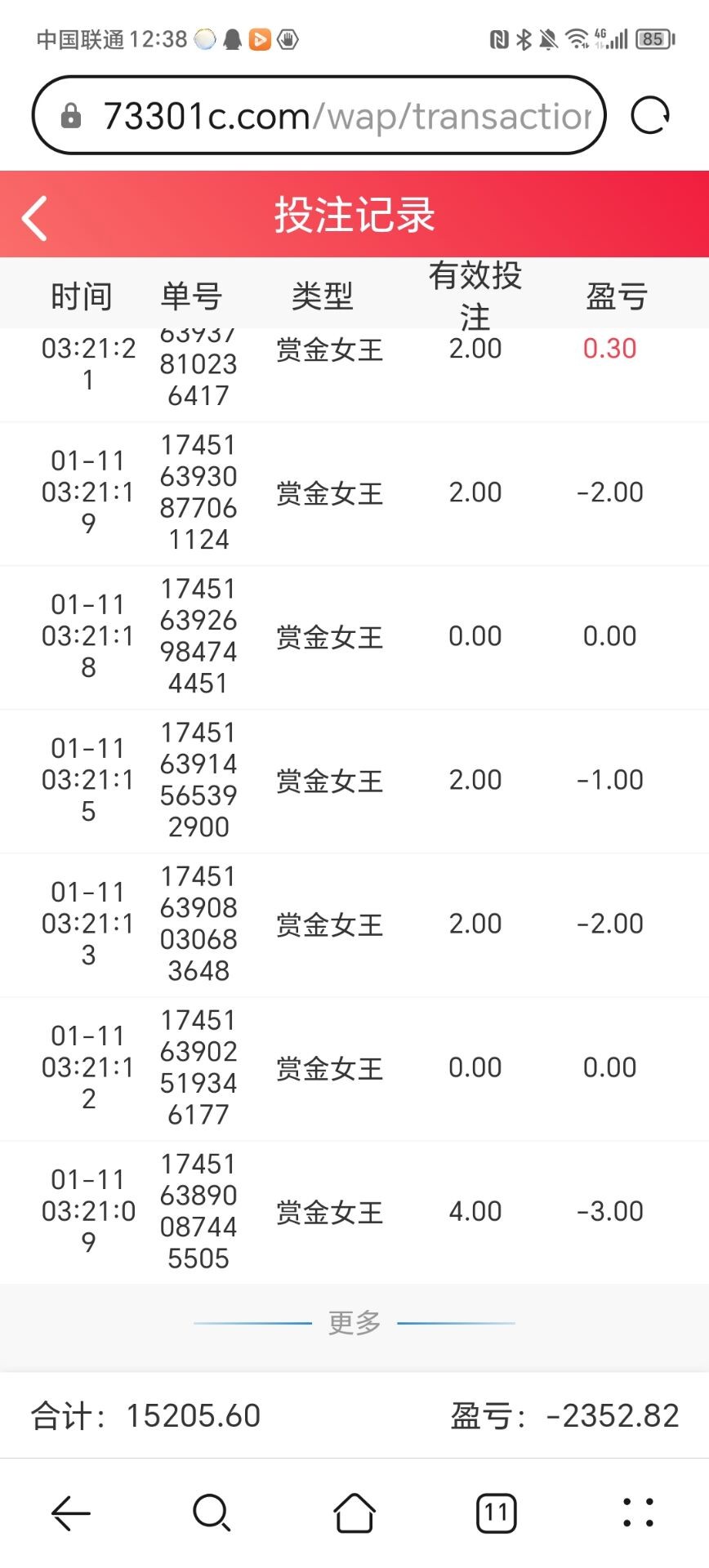
Task: Open the browser's four-dot menu
Action: click(x=638, y=1513)
